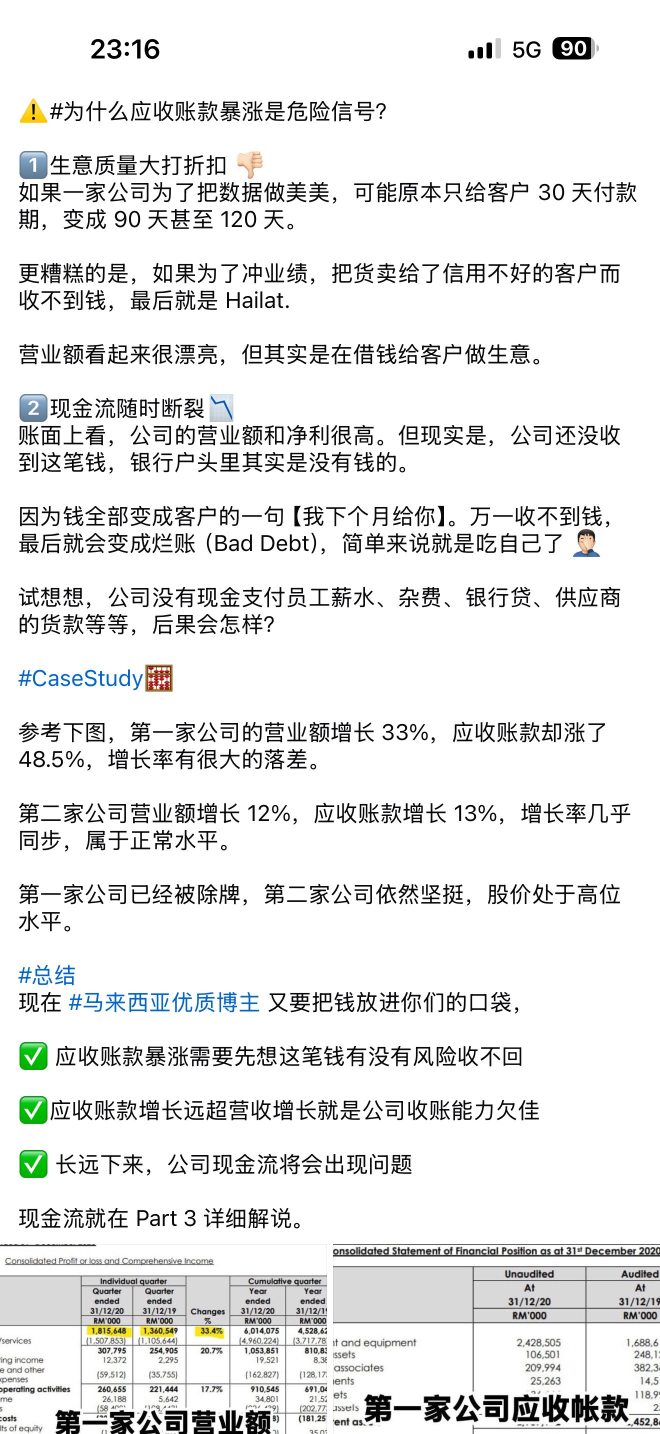The image size is (660, 1434).
Task: Tap the #总结 hashtag
Action: [47, 975]
